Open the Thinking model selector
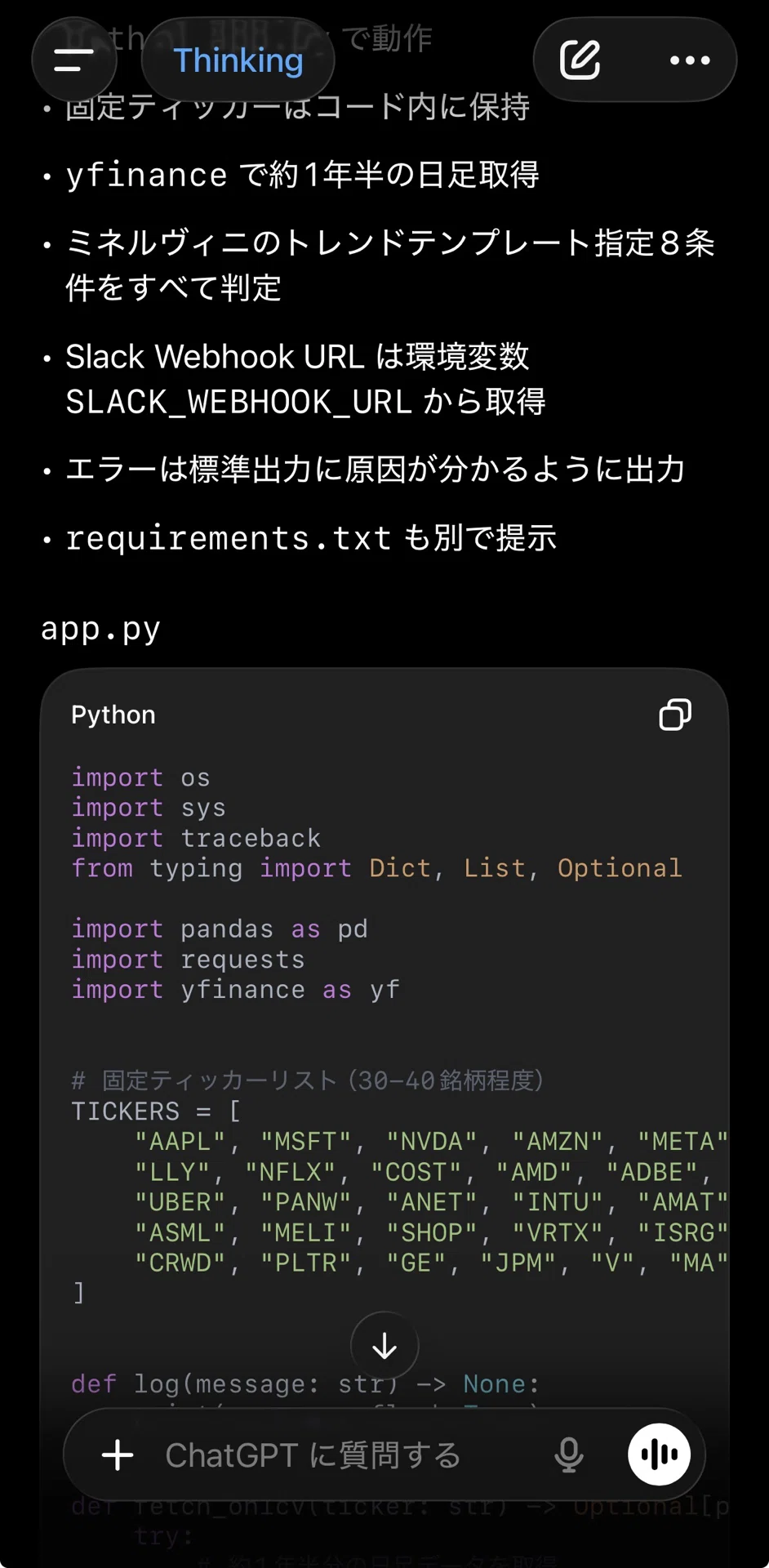769x1568 pixels. [x=238, y=60]
